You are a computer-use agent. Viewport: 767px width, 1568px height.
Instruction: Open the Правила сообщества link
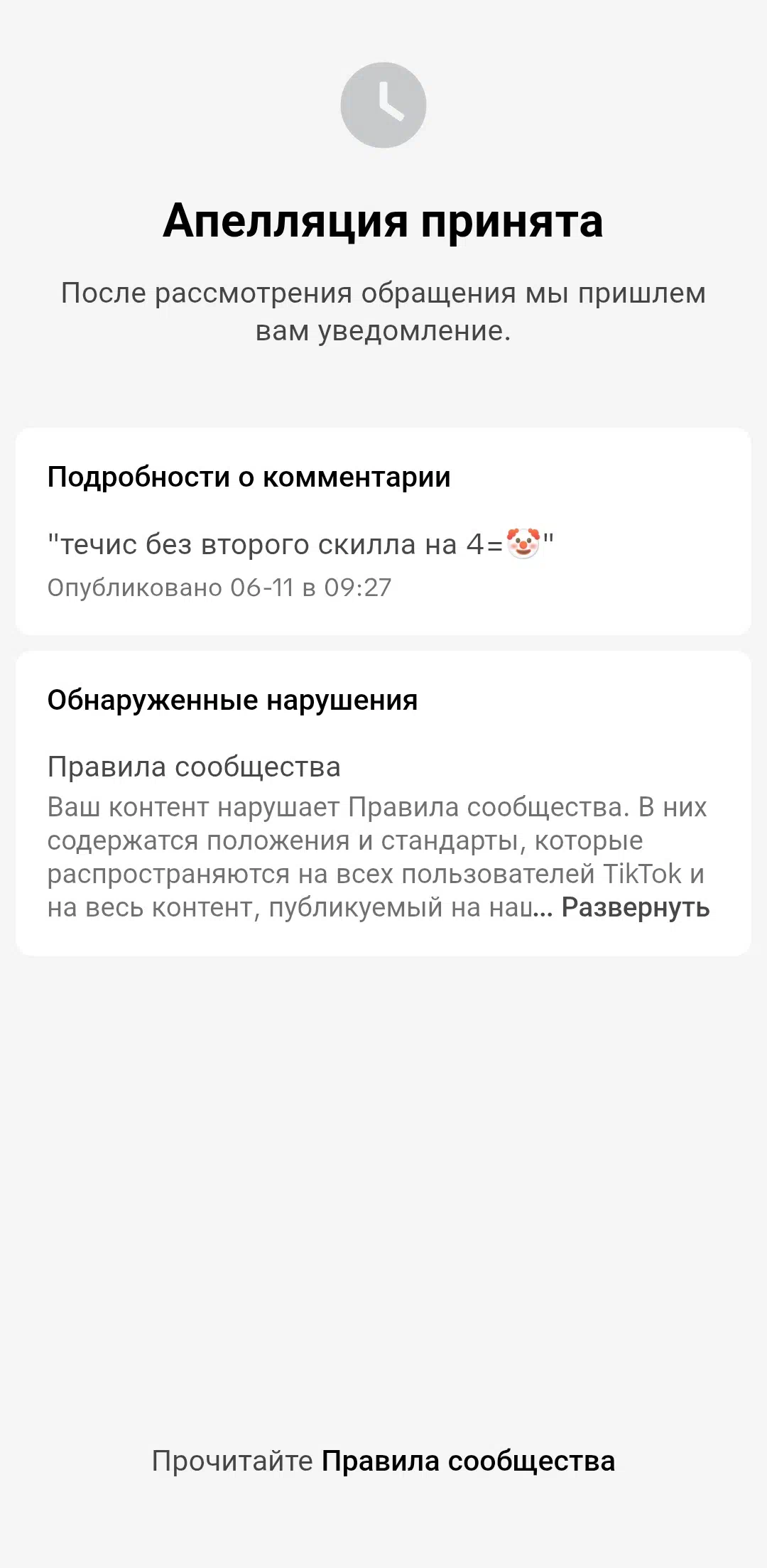click(468, 1461)
